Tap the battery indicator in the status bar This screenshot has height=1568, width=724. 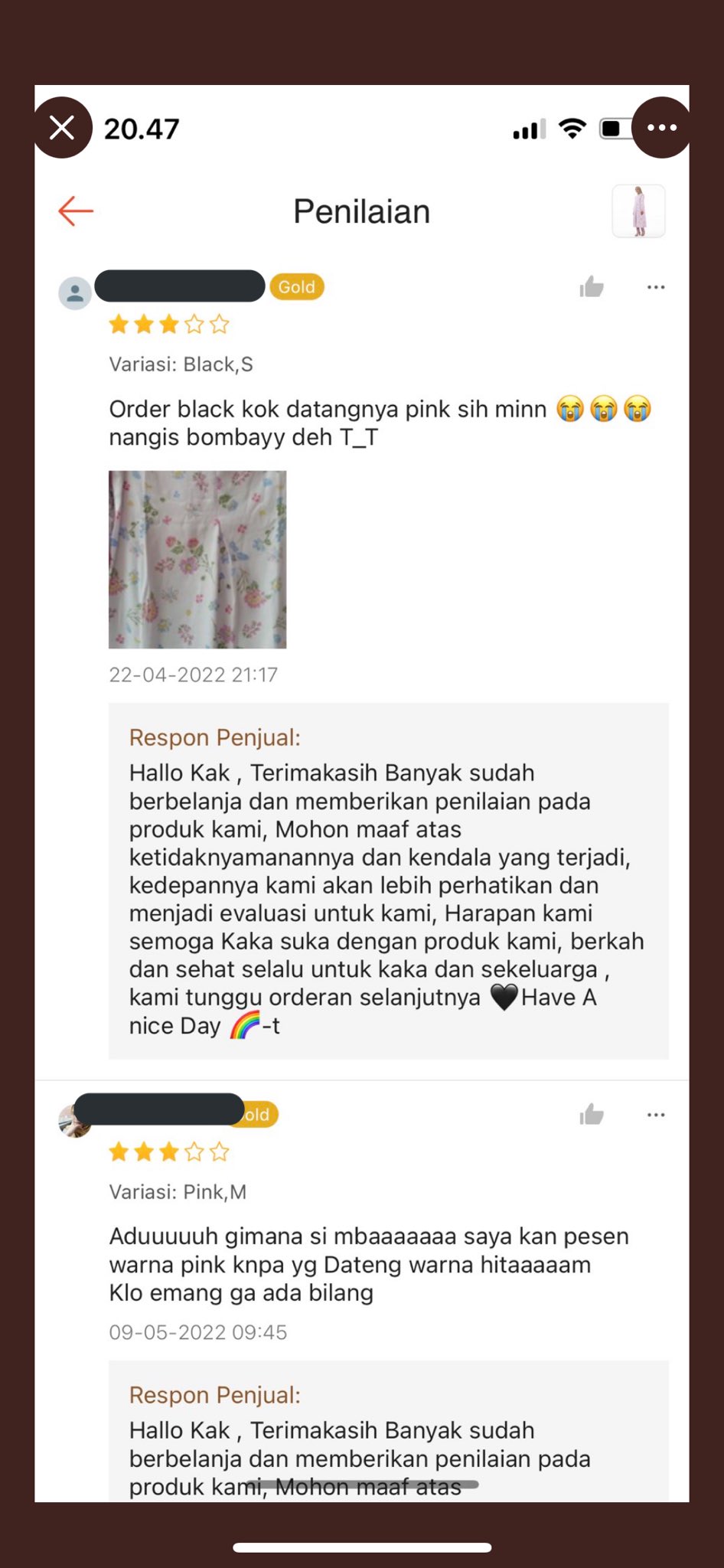click(x=617, y=129)
